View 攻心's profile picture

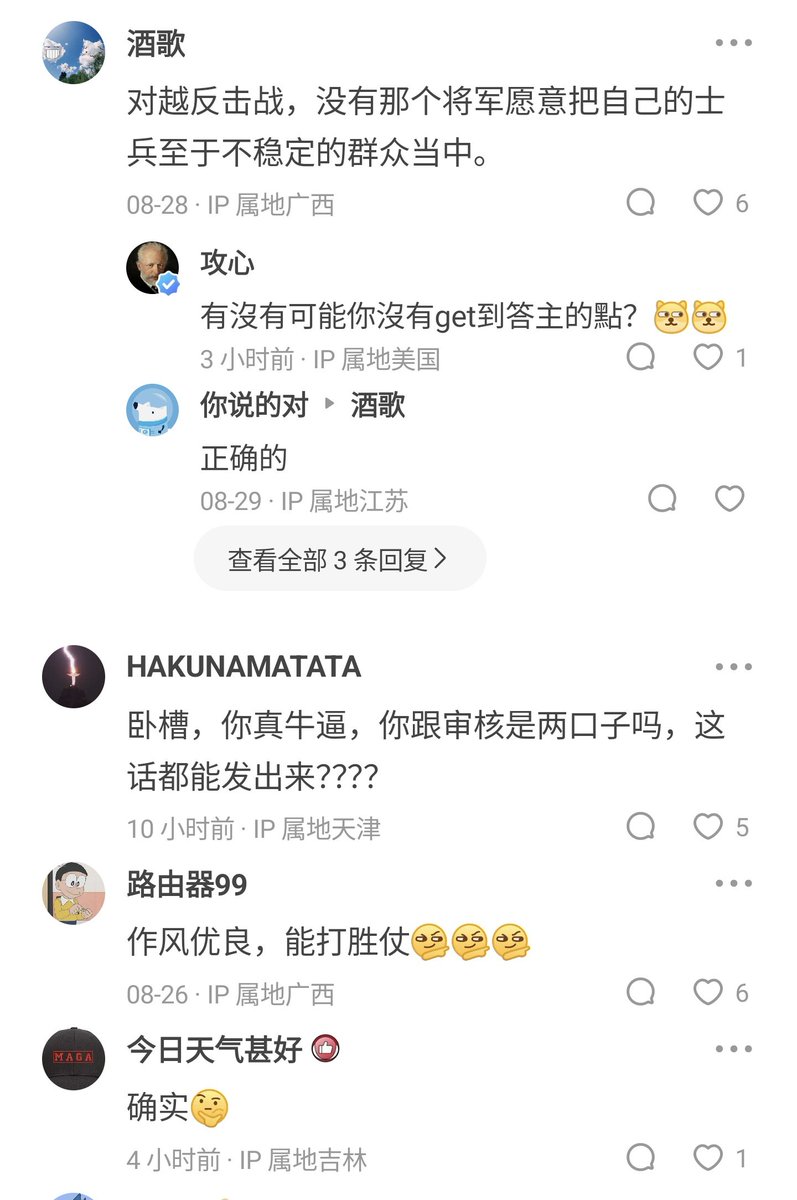(x=153, y=268)
